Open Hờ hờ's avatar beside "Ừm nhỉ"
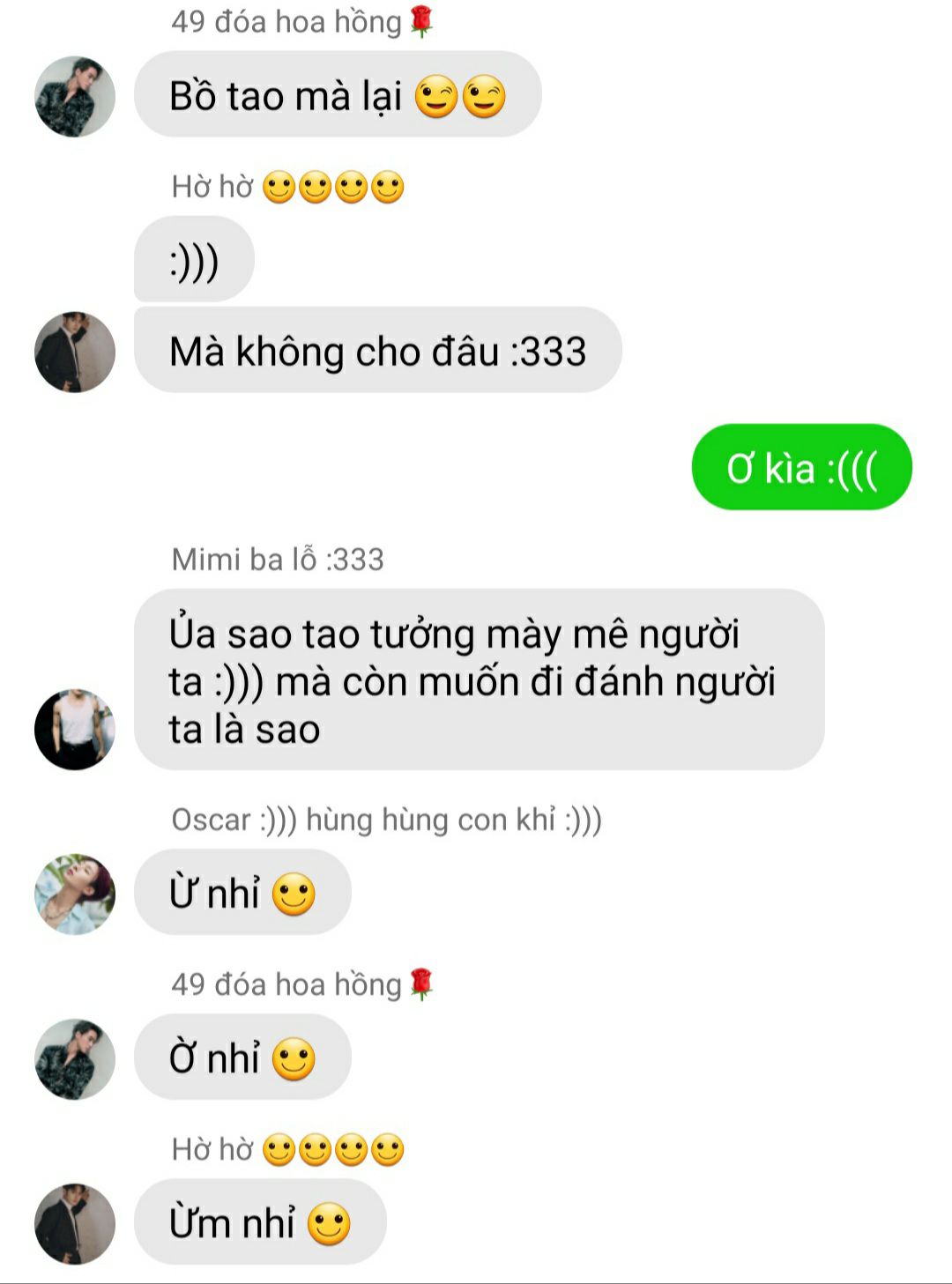The image size is (952, 1284). pyautogui.click(x=75, y=1224)
